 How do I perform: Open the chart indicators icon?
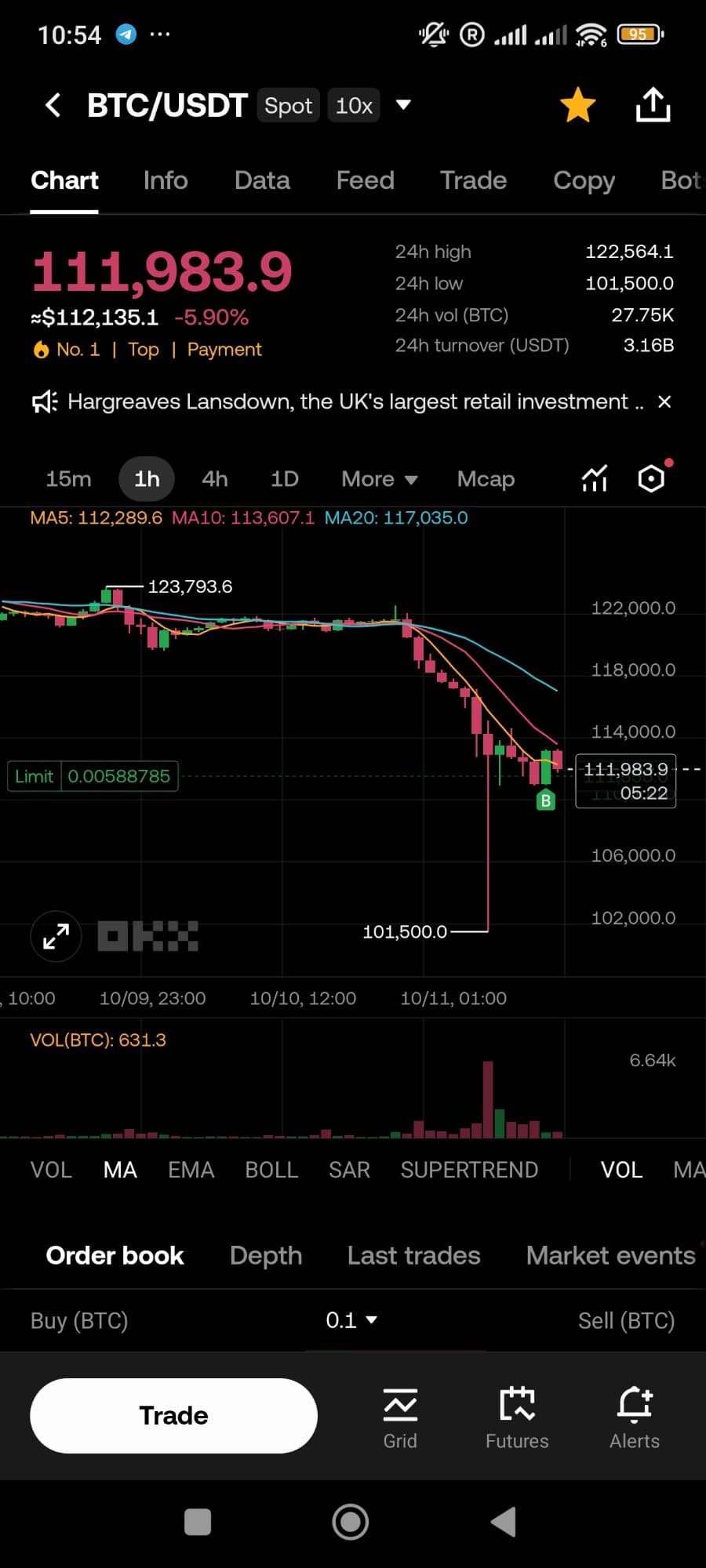(x=594, y=478)
